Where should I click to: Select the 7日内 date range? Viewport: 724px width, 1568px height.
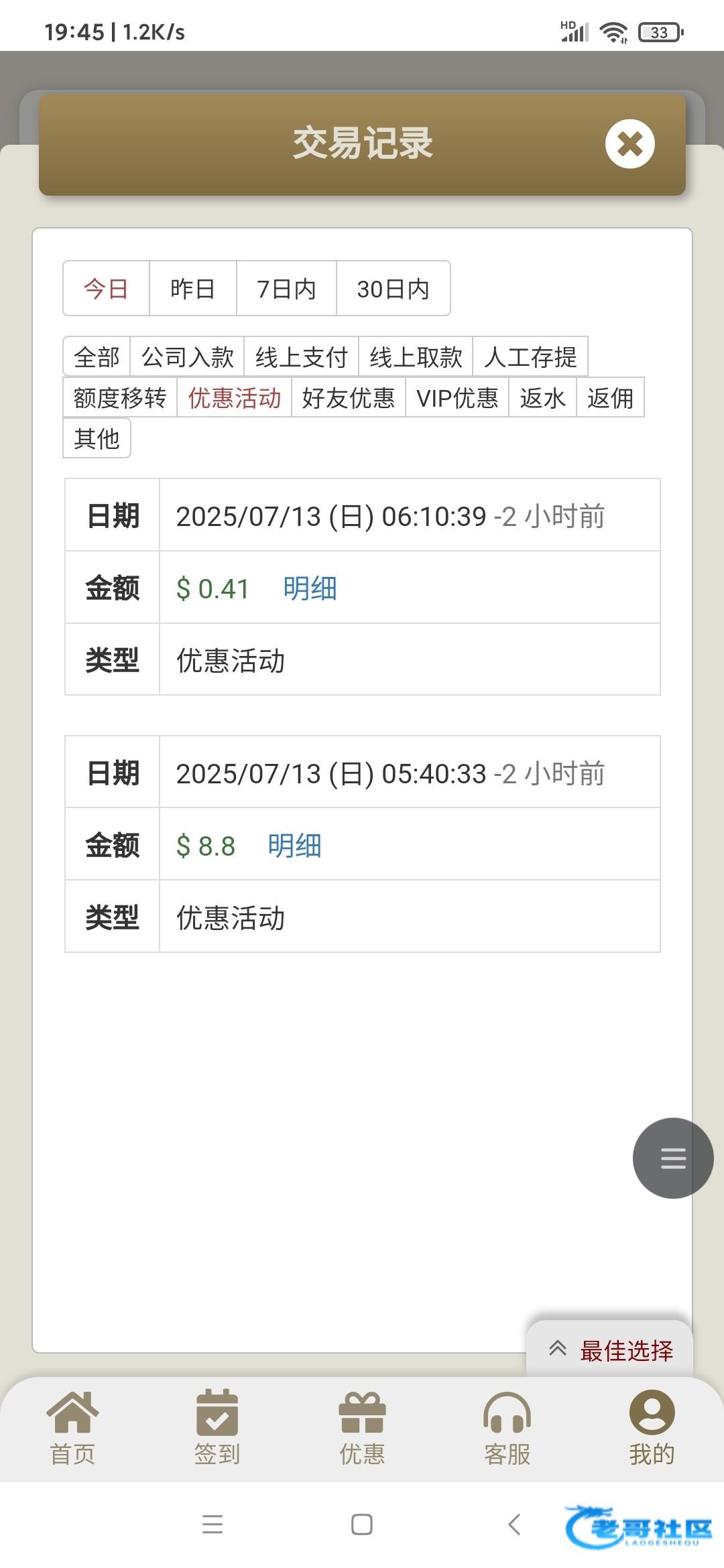click(286, 289)
